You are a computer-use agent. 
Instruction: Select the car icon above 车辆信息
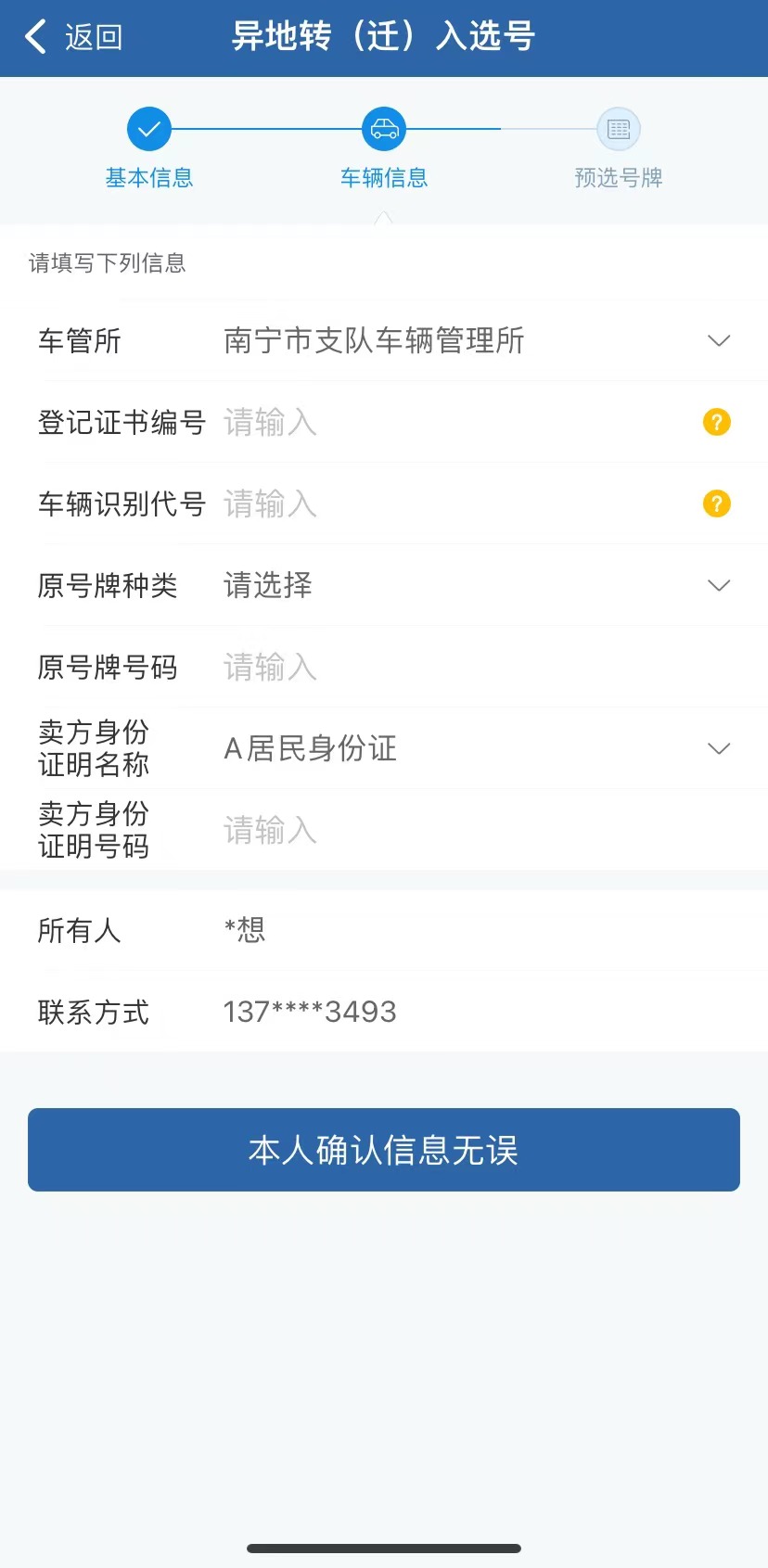(x=384, y=128)
